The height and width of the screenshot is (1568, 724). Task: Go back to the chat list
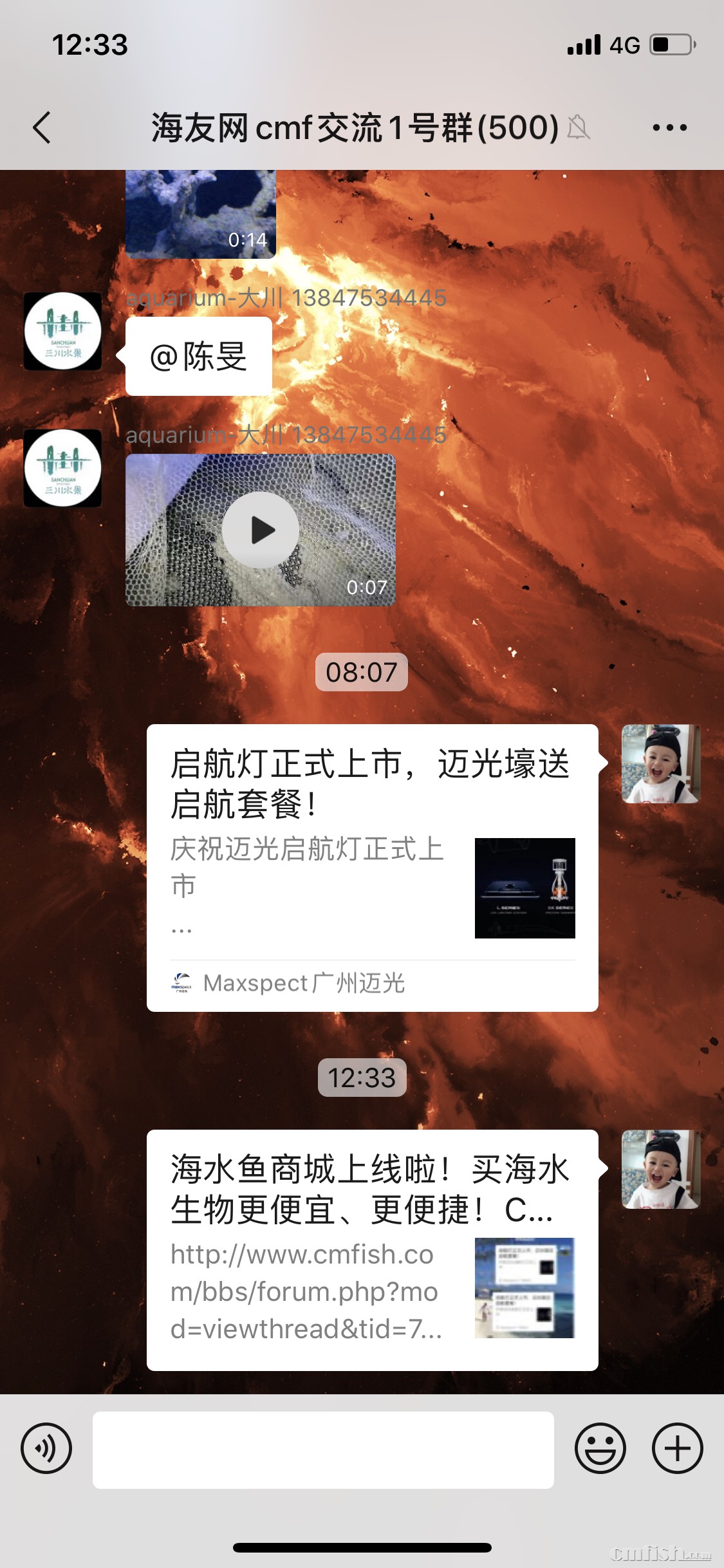(42, 127)
